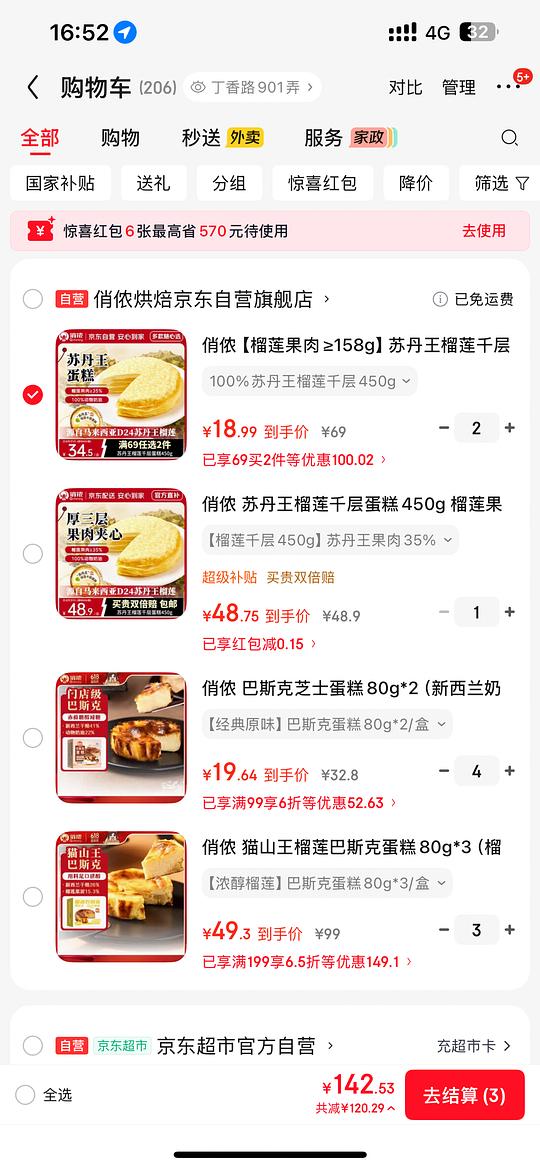
Task: Increase quantity of 巴斯克芝士蛋糕 80g*2
Action: coord(509,771)
